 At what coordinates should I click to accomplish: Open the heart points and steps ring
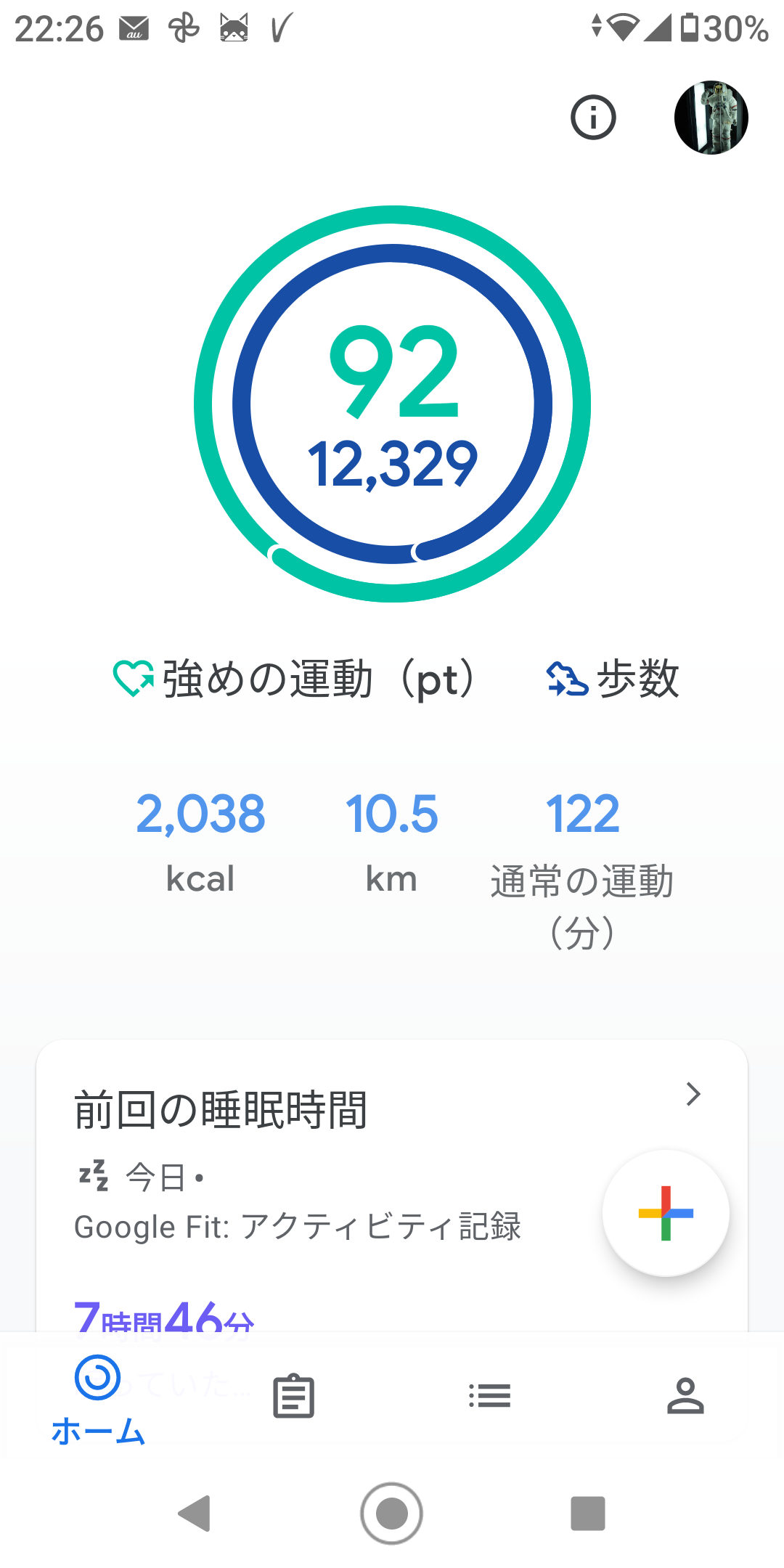click(x=392, y=404)
